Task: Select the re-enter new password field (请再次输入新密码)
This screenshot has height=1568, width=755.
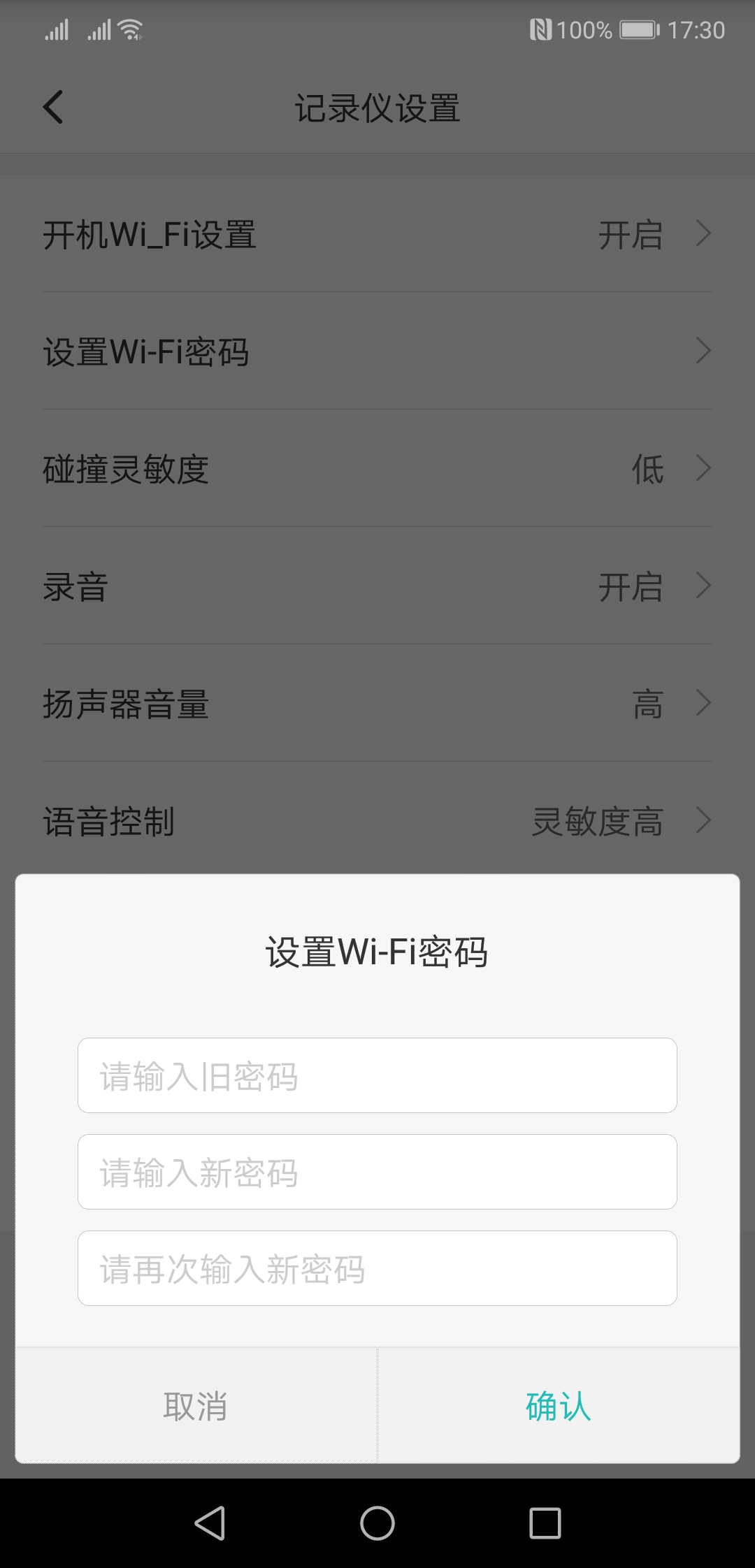Action: [377, 1268]
